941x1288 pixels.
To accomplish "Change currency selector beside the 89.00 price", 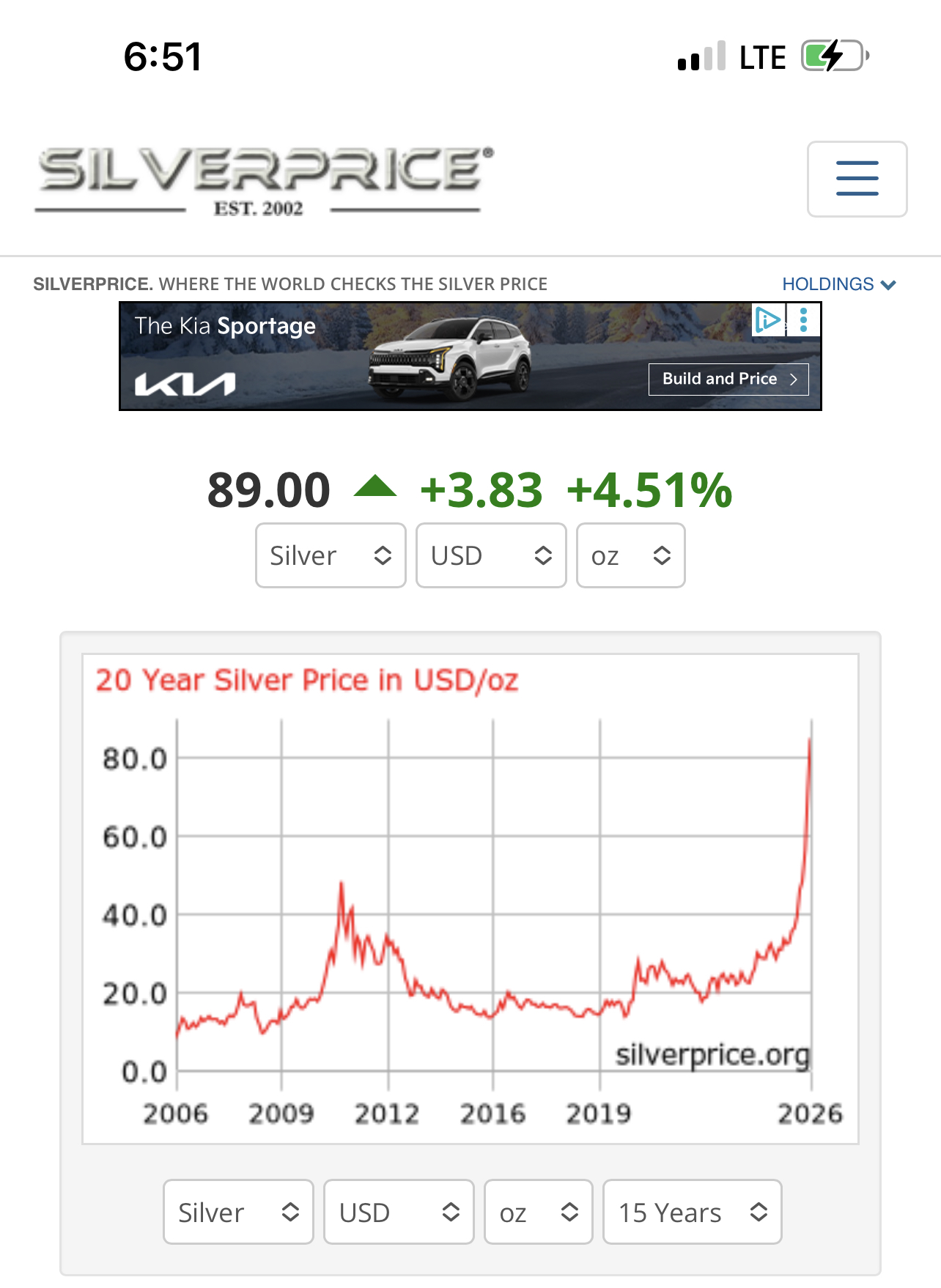I will pyautogui.click(x=491, y=555).
